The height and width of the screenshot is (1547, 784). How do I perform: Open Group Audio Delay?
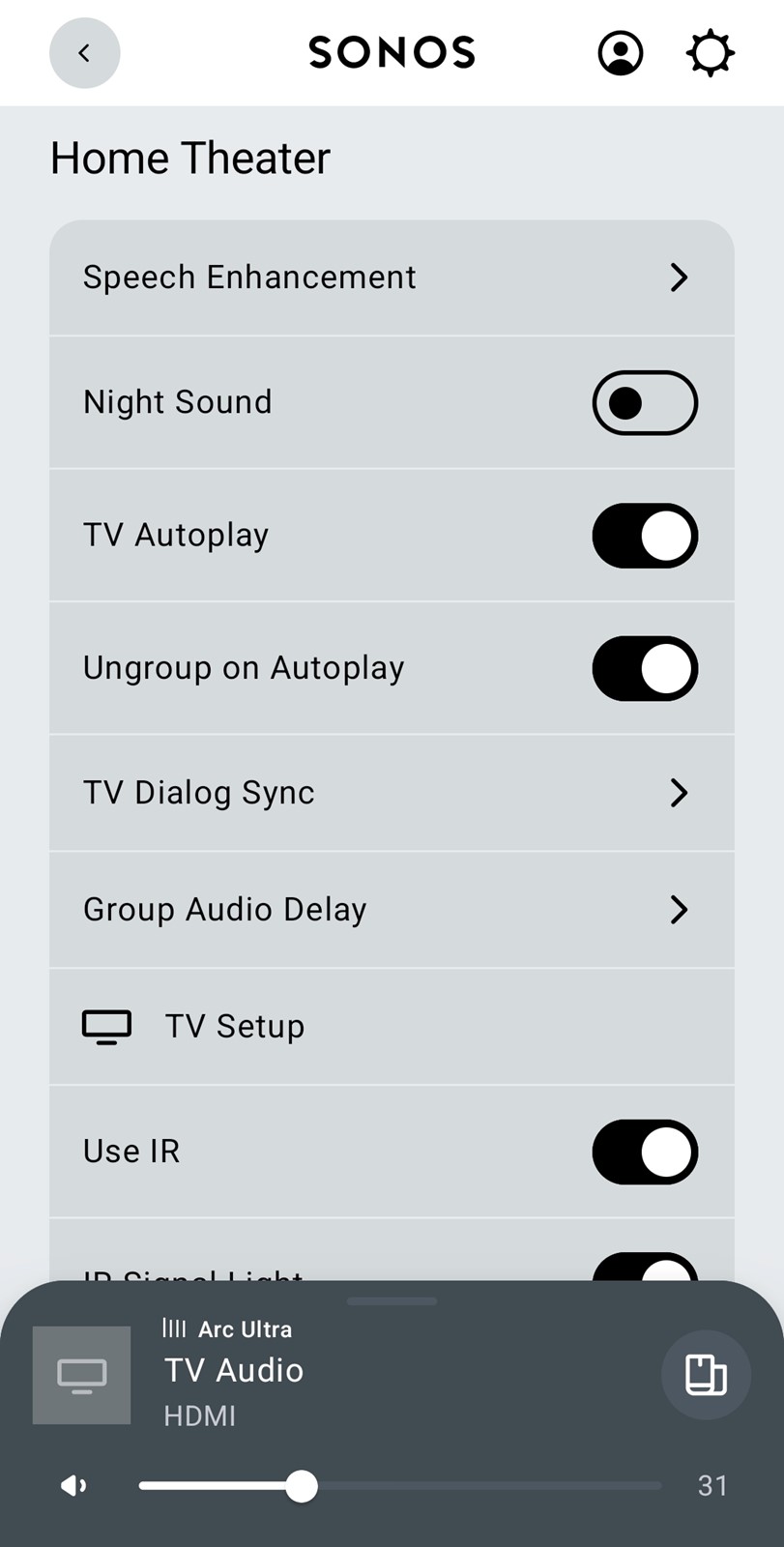[x=392, y=910]
